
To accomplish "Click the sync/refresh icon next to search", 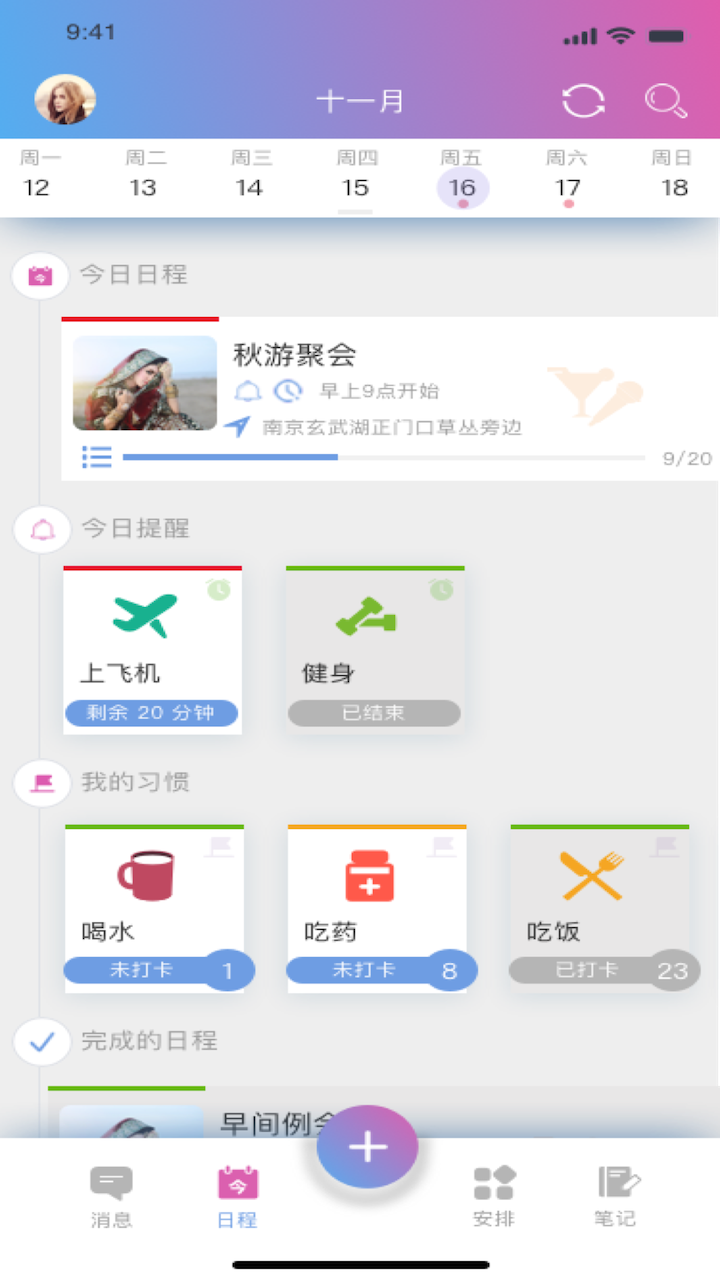I will (x=583, y=100).
